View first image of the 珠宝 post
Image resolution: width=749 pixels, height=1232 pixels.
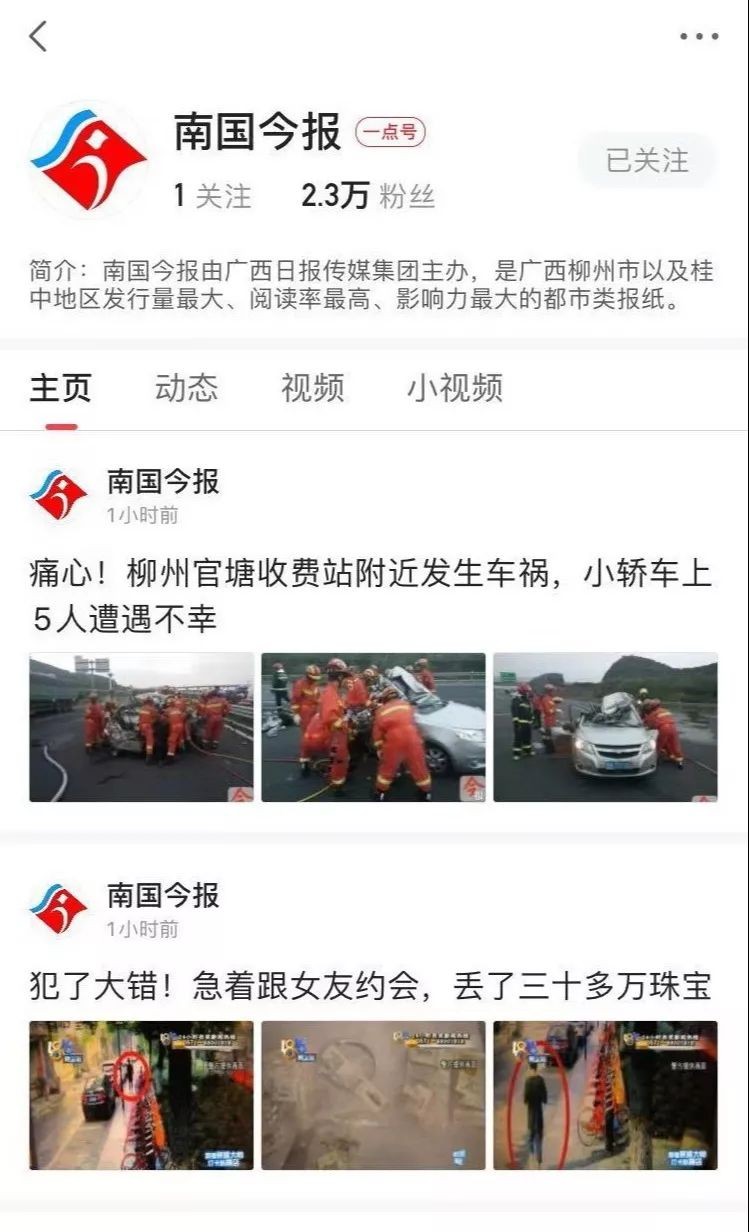click(141, 1095)
